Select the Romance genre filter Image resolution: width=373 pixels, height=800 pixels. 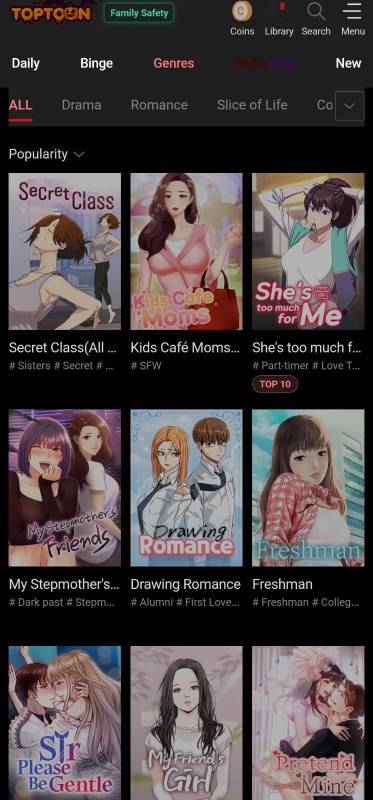pos(159,105)
